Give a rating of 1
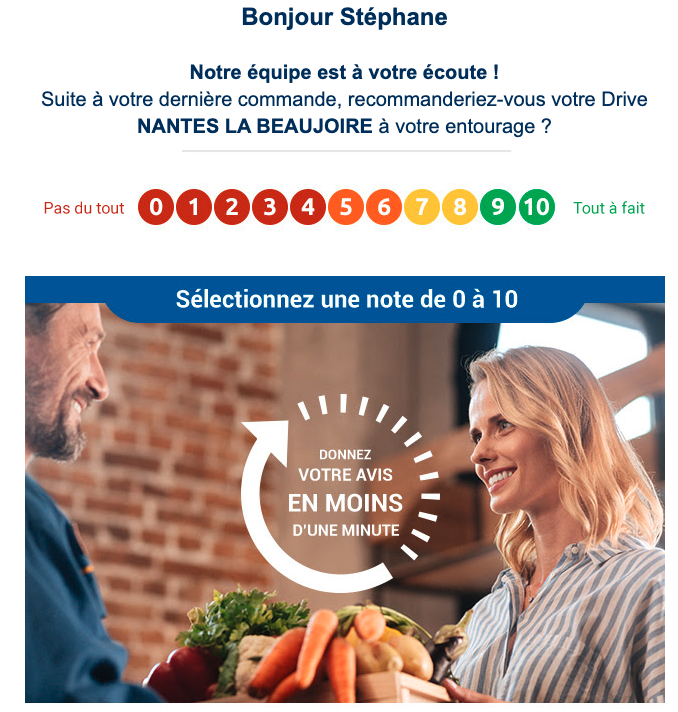 point(194,208)
